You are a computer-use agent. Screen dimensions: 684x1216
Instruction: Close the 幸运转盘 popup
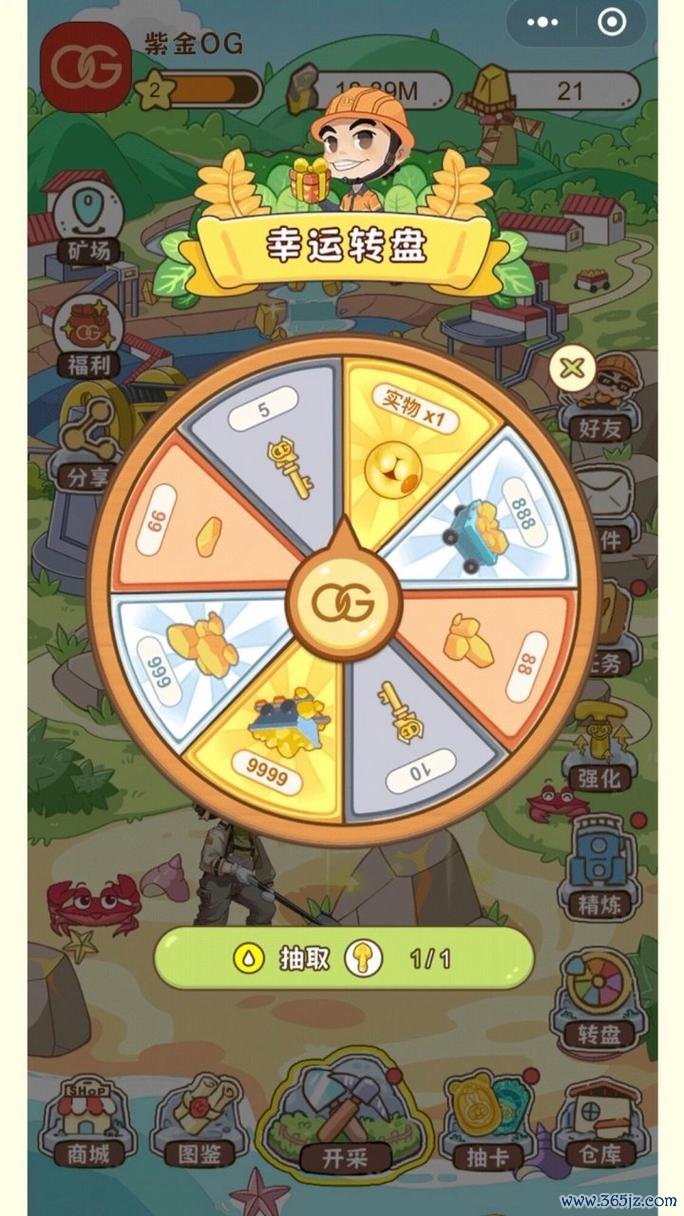tap(571, 368)
